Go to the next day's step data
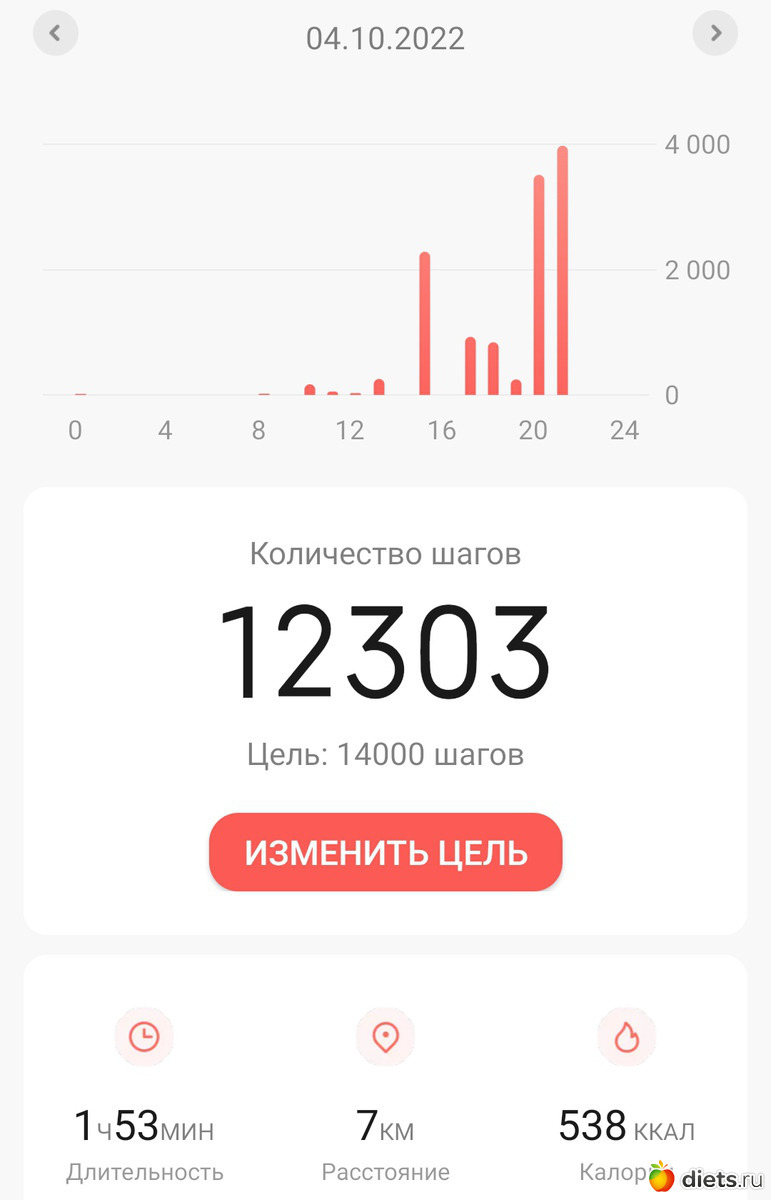The width and height of the screenshot is (771, 1200). tap(715, 33)
